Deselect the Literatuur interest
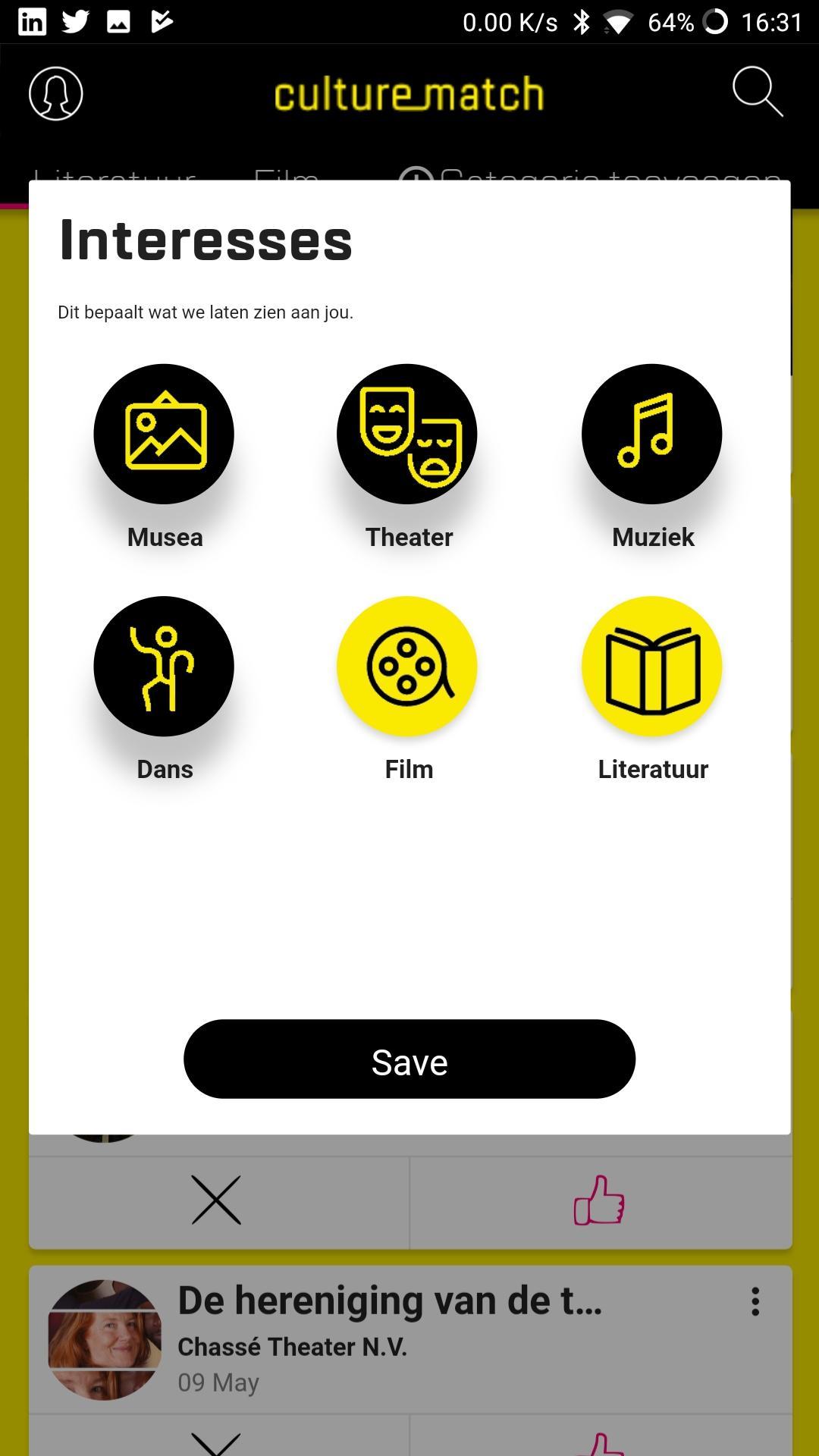The width and height of the screenshot is (819, 1456). 651,666
